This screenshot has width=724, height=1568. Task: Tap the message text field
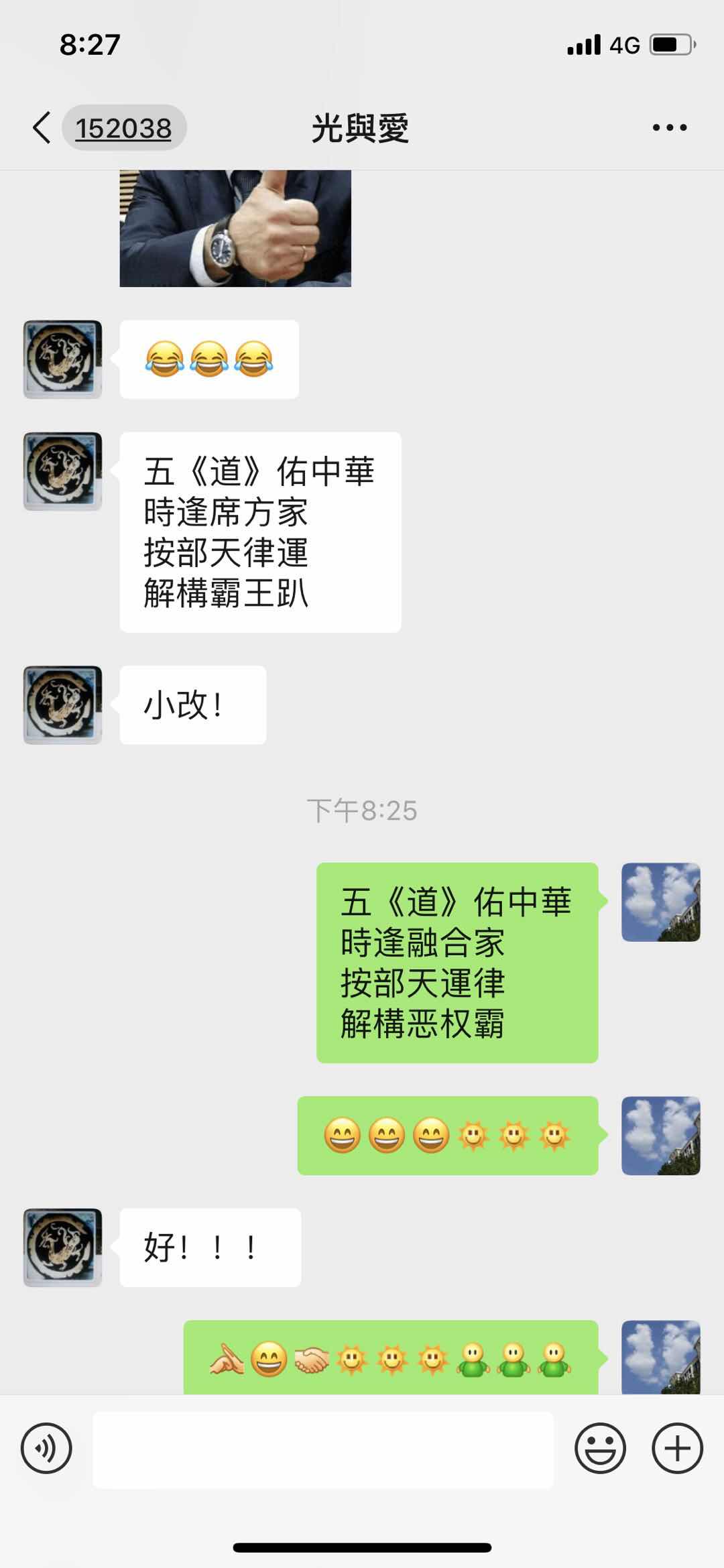(x=322, y=1449)
